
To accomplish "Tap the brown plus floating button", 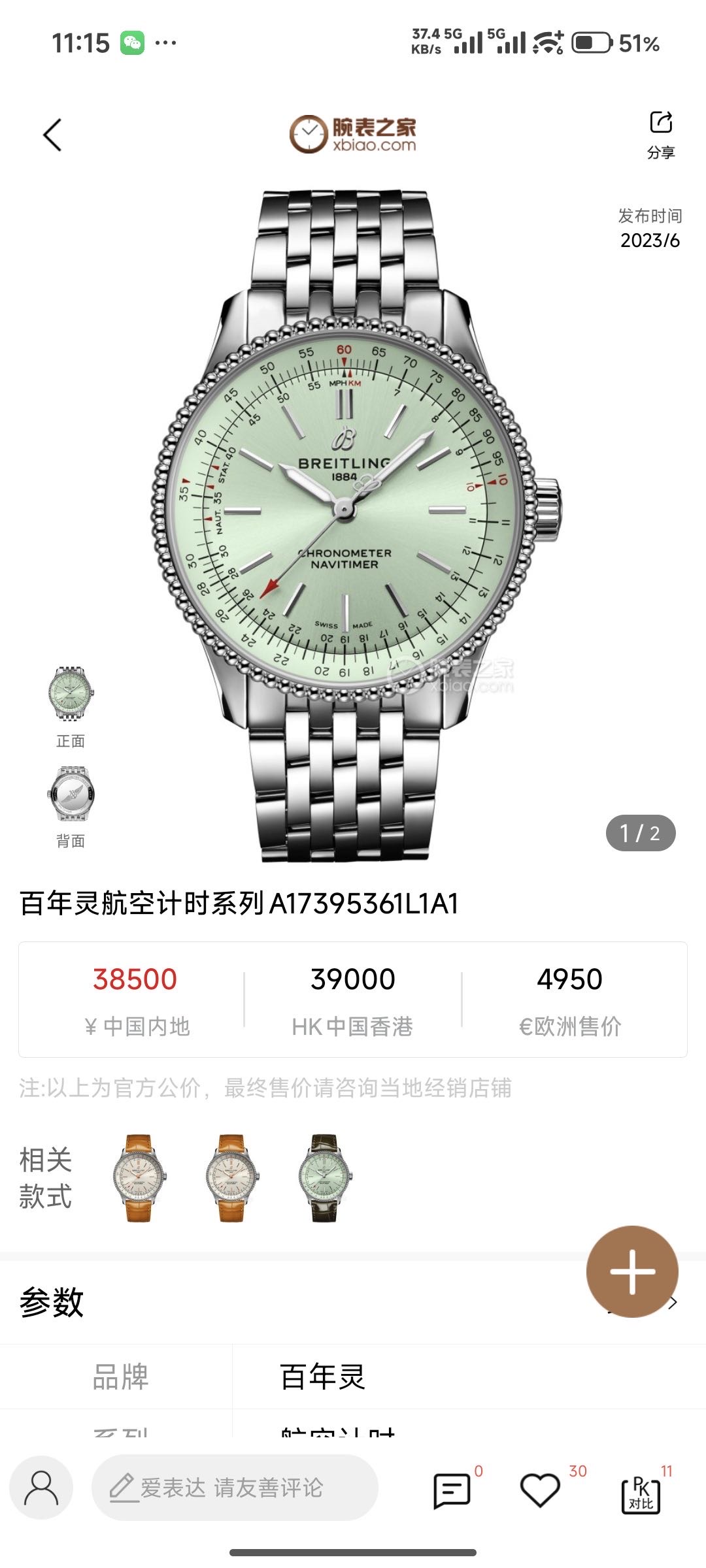I will coord(632,1271).
